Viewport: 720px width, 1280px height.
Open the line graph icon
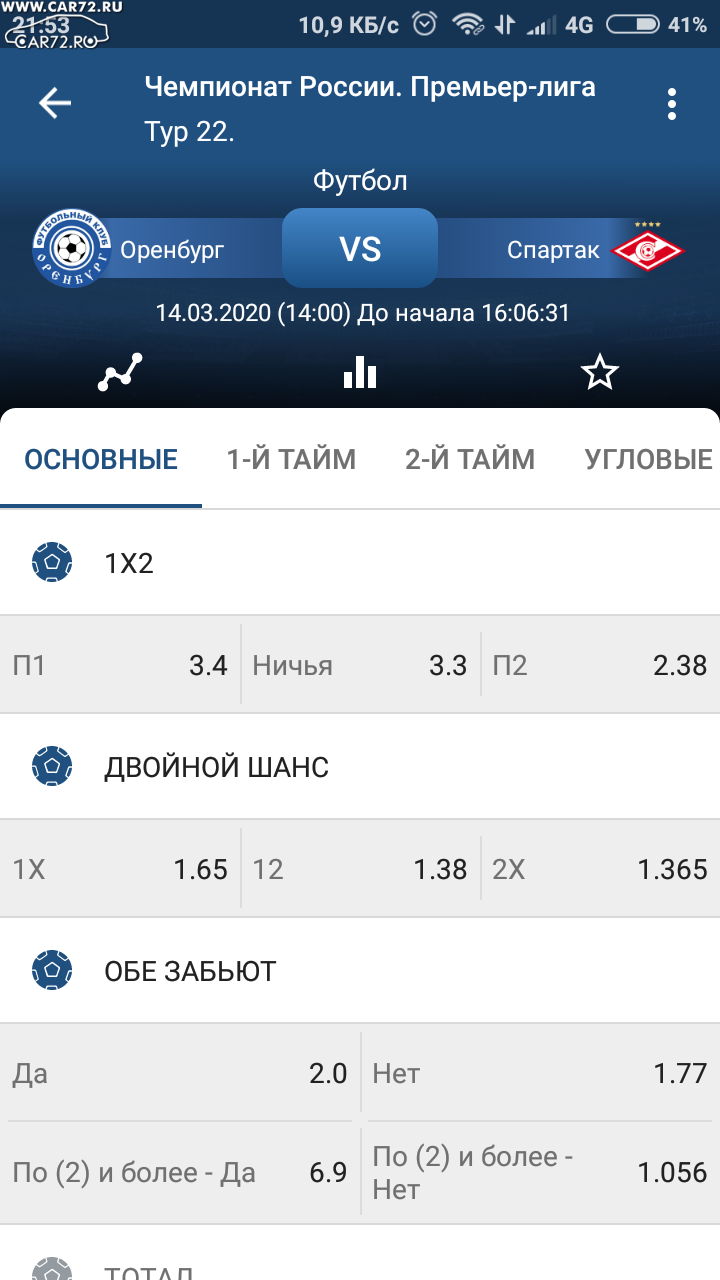pyautogui.click(x=120, y=372)
